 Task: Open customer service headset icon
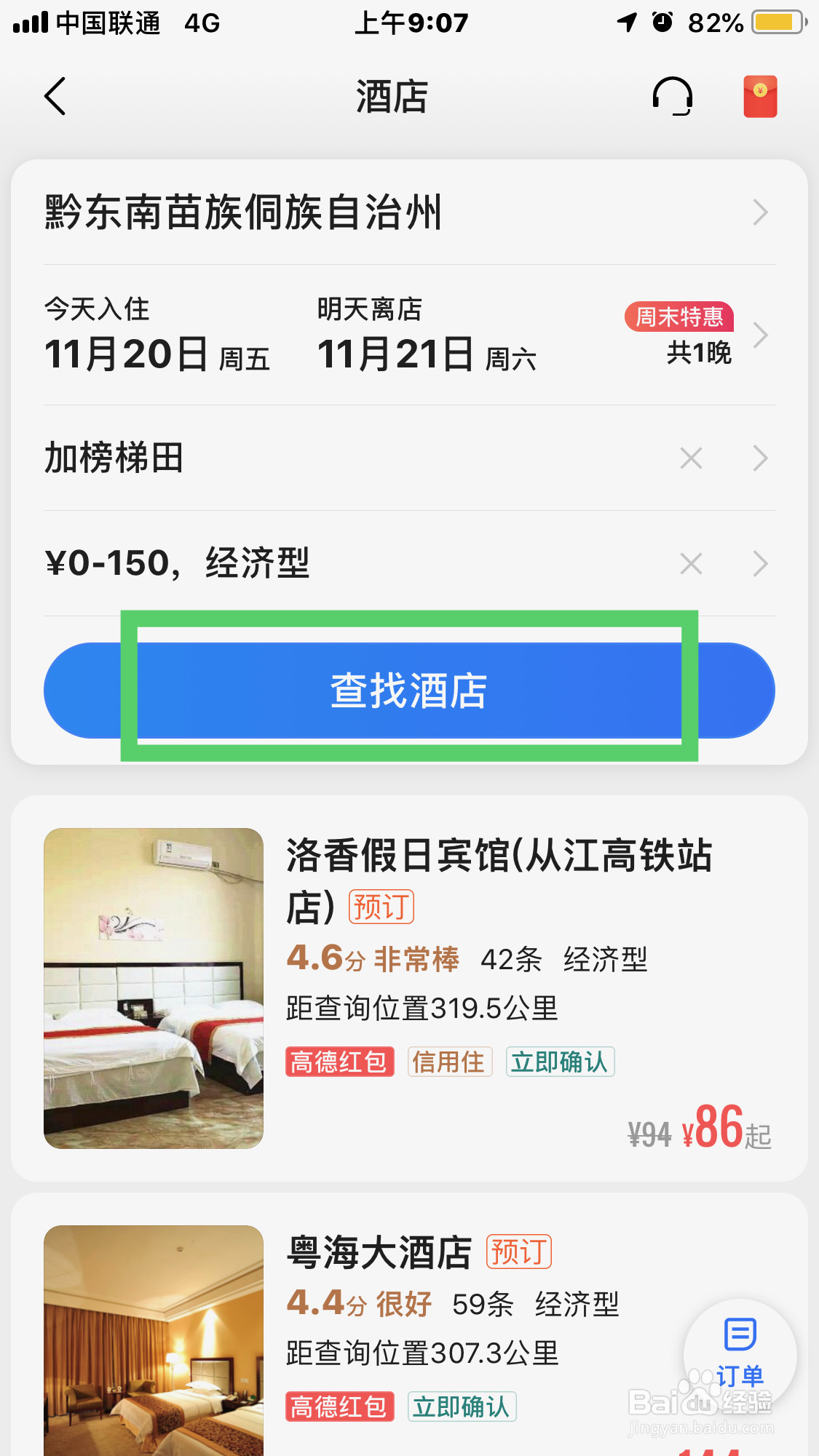click(672, 97)
